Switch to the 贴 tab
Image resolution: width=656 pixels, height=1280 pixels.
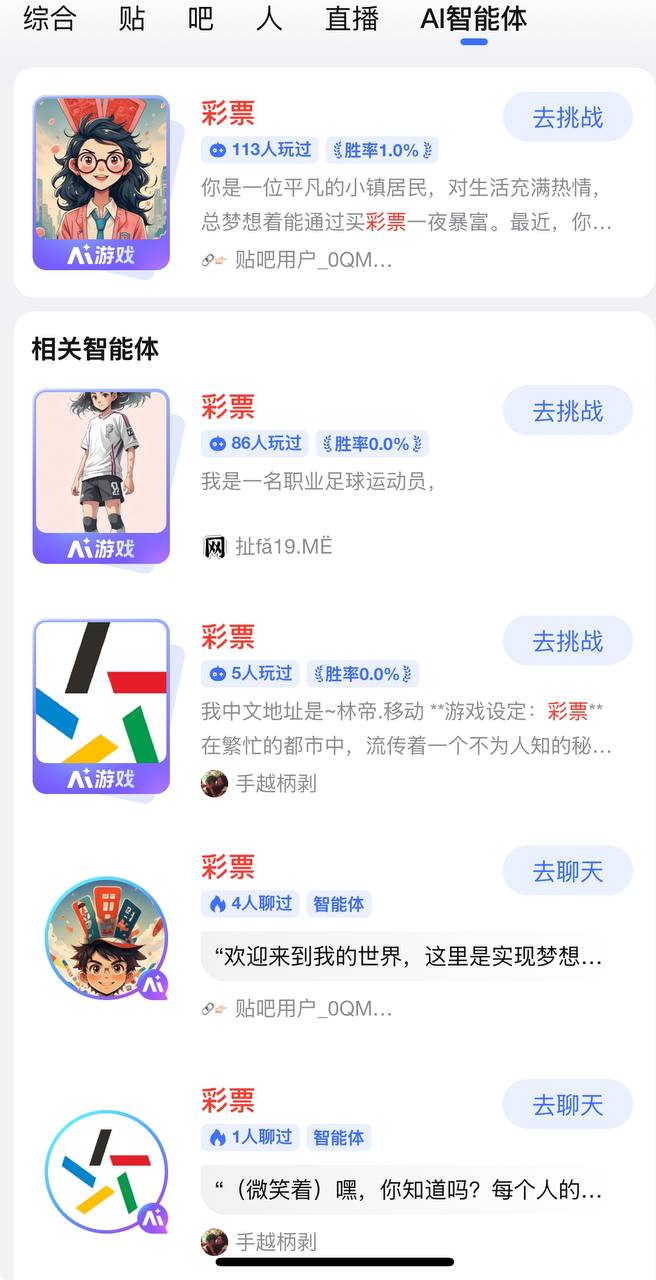coord(131,18)
